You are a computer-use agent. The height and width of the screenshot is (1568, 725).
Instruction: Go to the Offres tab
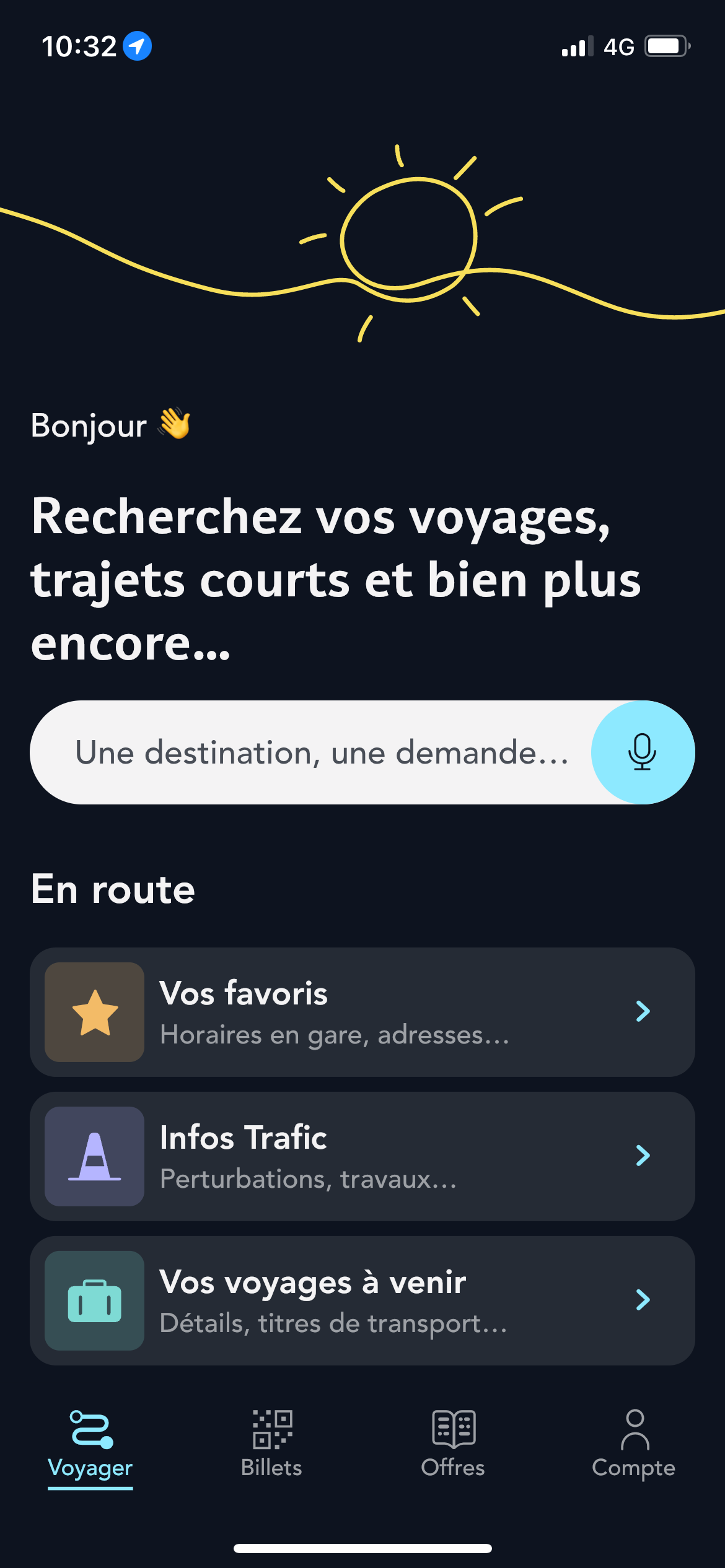click(453, 1444)
